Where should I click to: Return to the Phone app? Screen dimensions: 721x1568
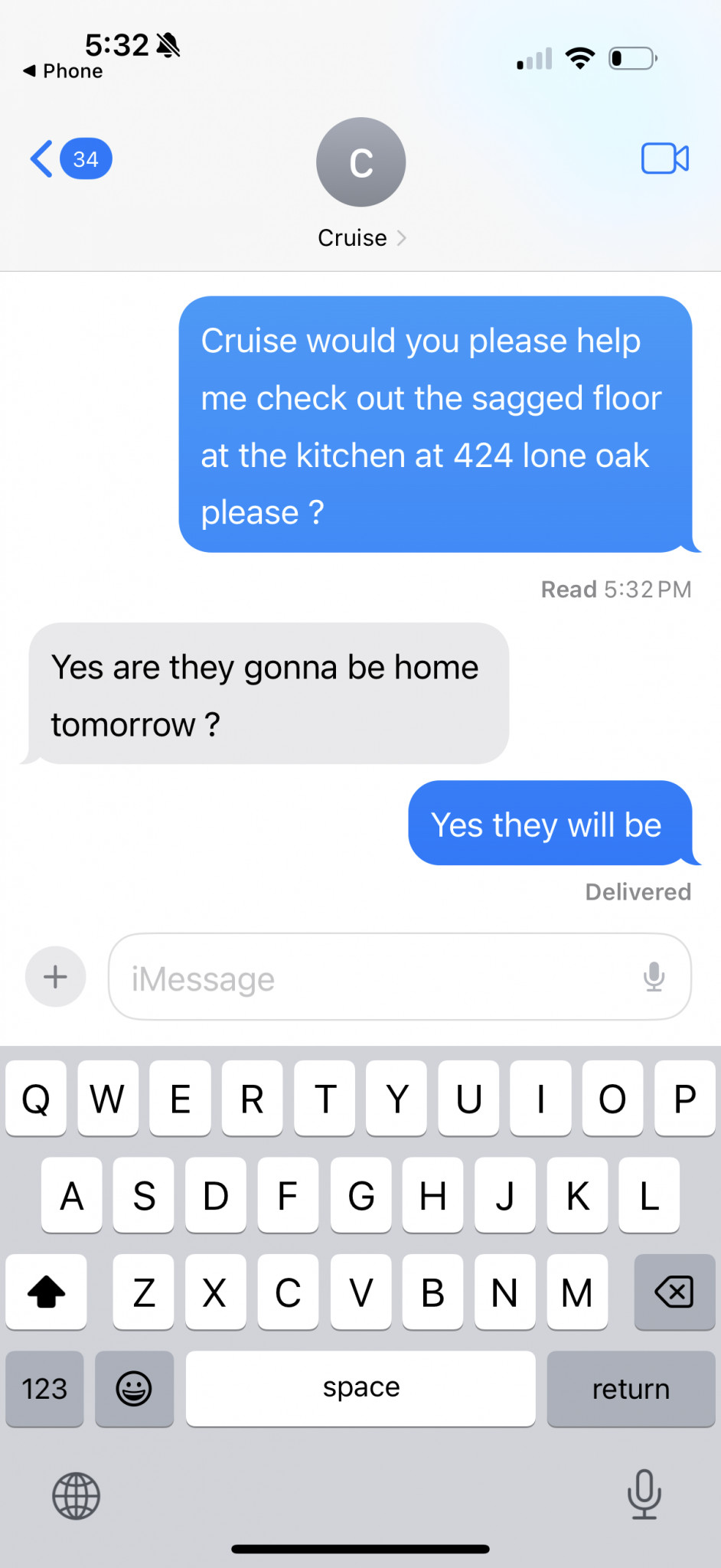[x=63, y=71]
